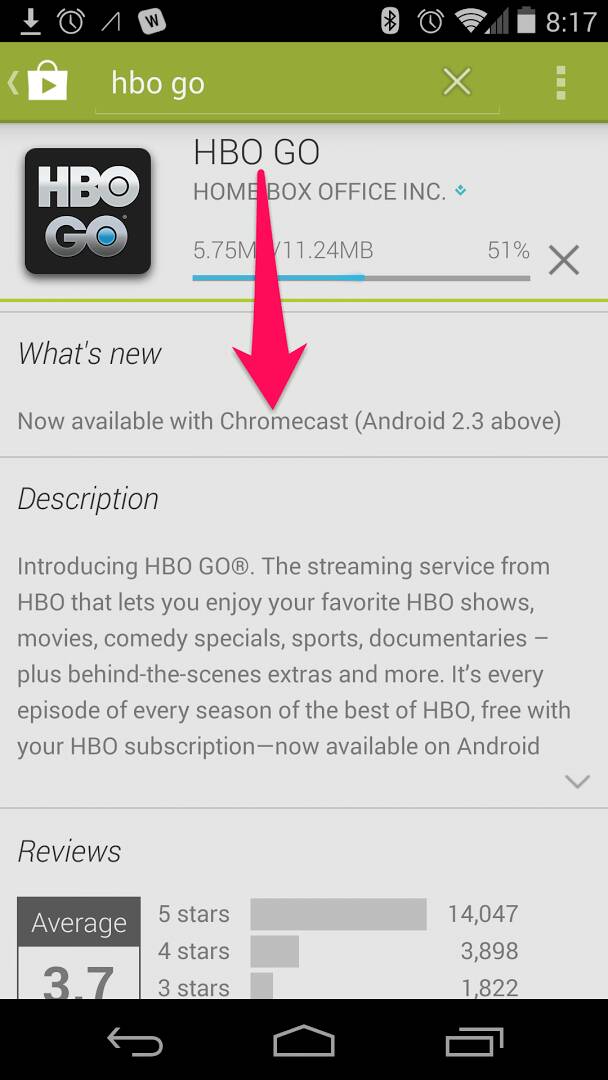Expand the full app description
608x1080 pixels.
(x=577, y=781)
